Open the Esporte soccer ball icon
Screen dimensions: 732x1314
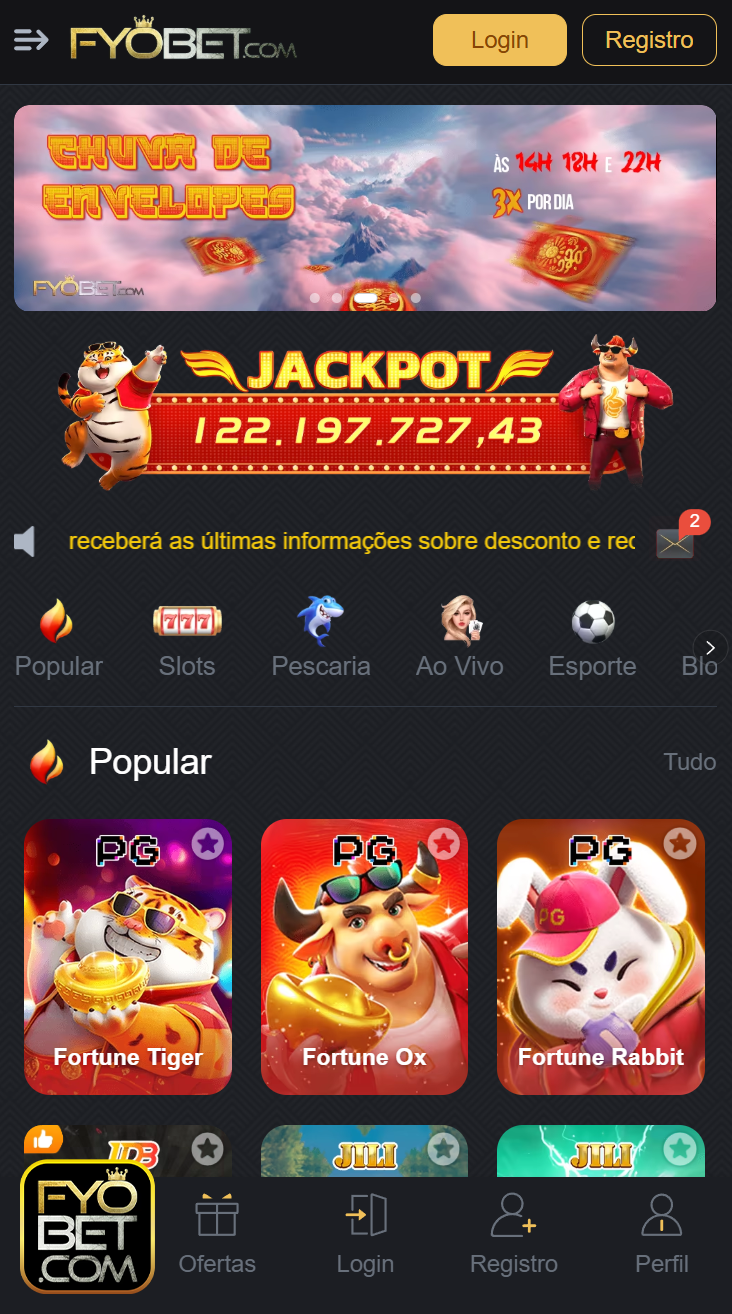592,619
